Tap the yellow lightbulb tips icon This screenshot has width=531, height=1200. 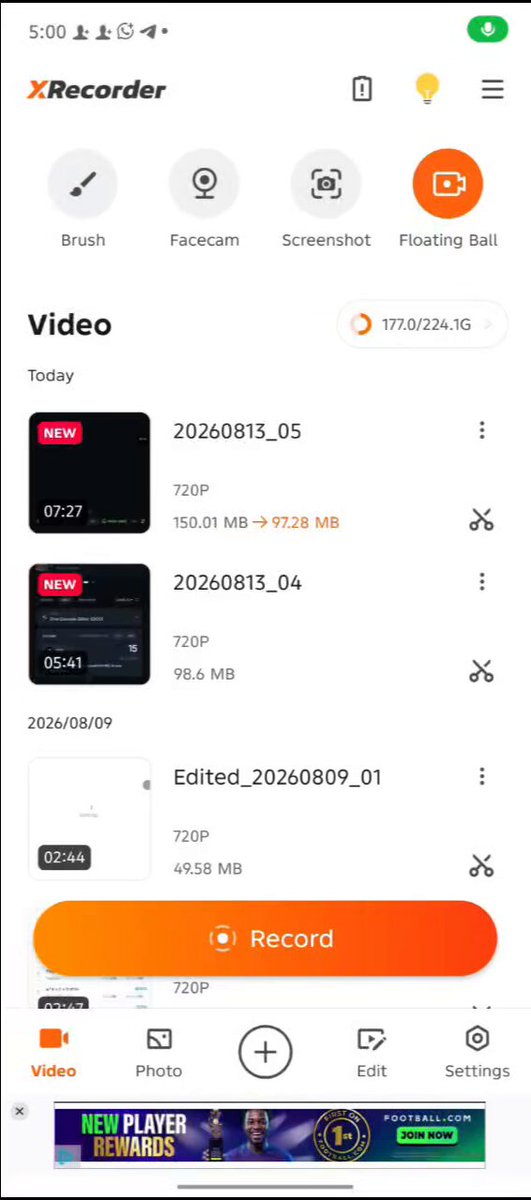click(x=427, y=89)
